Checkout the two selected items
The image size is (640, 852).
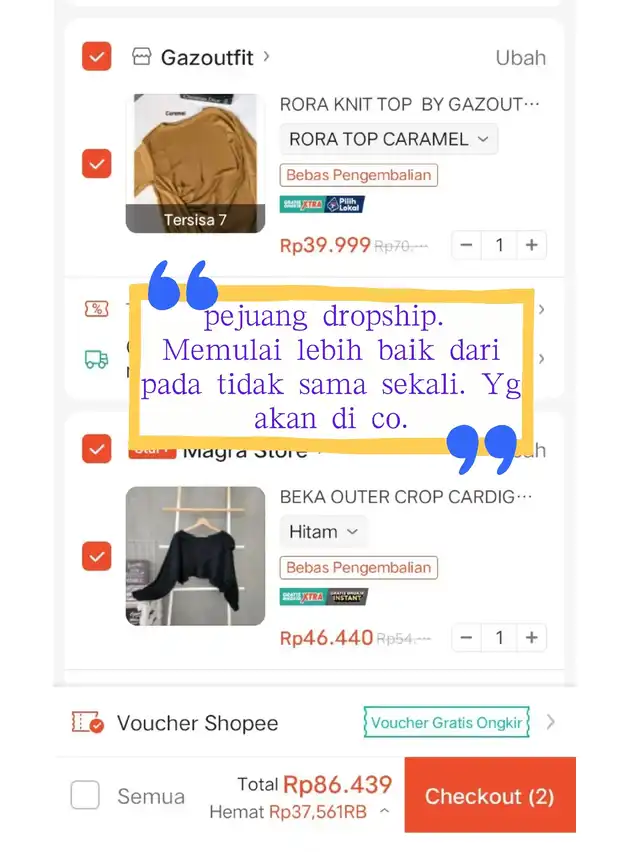[x=489, y=796]
